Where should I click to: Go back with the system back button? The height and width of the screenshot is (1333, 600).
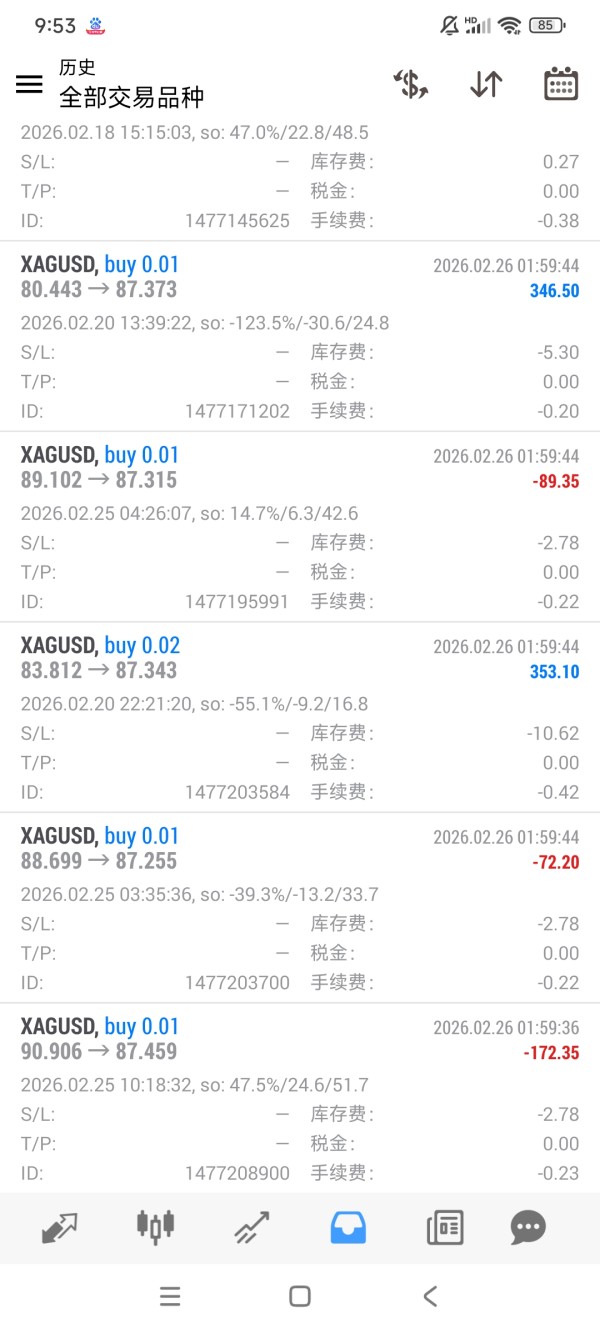click(x=430, y=1296)
